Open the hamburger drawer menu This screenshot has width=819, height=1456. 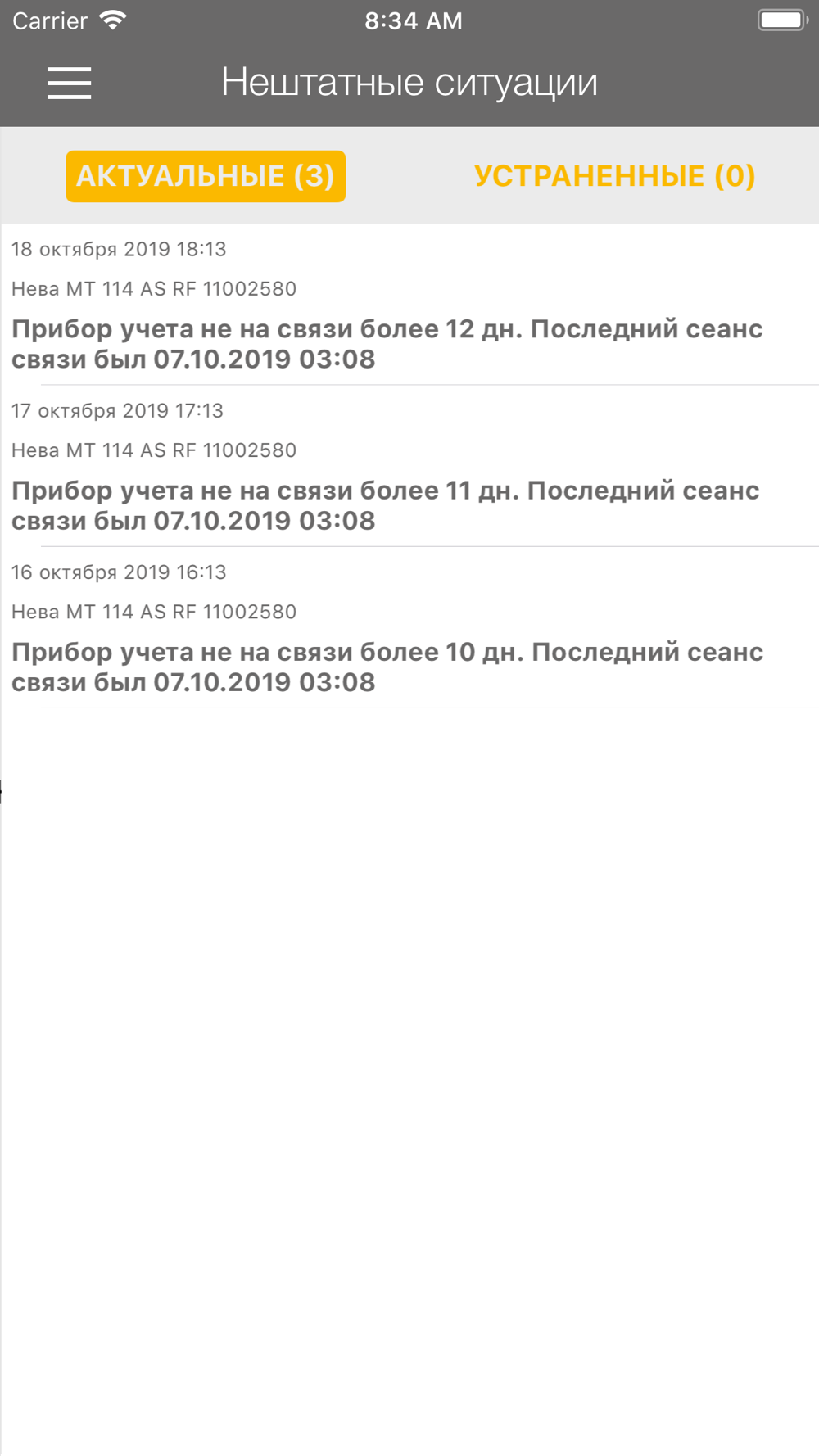point(69,83)
